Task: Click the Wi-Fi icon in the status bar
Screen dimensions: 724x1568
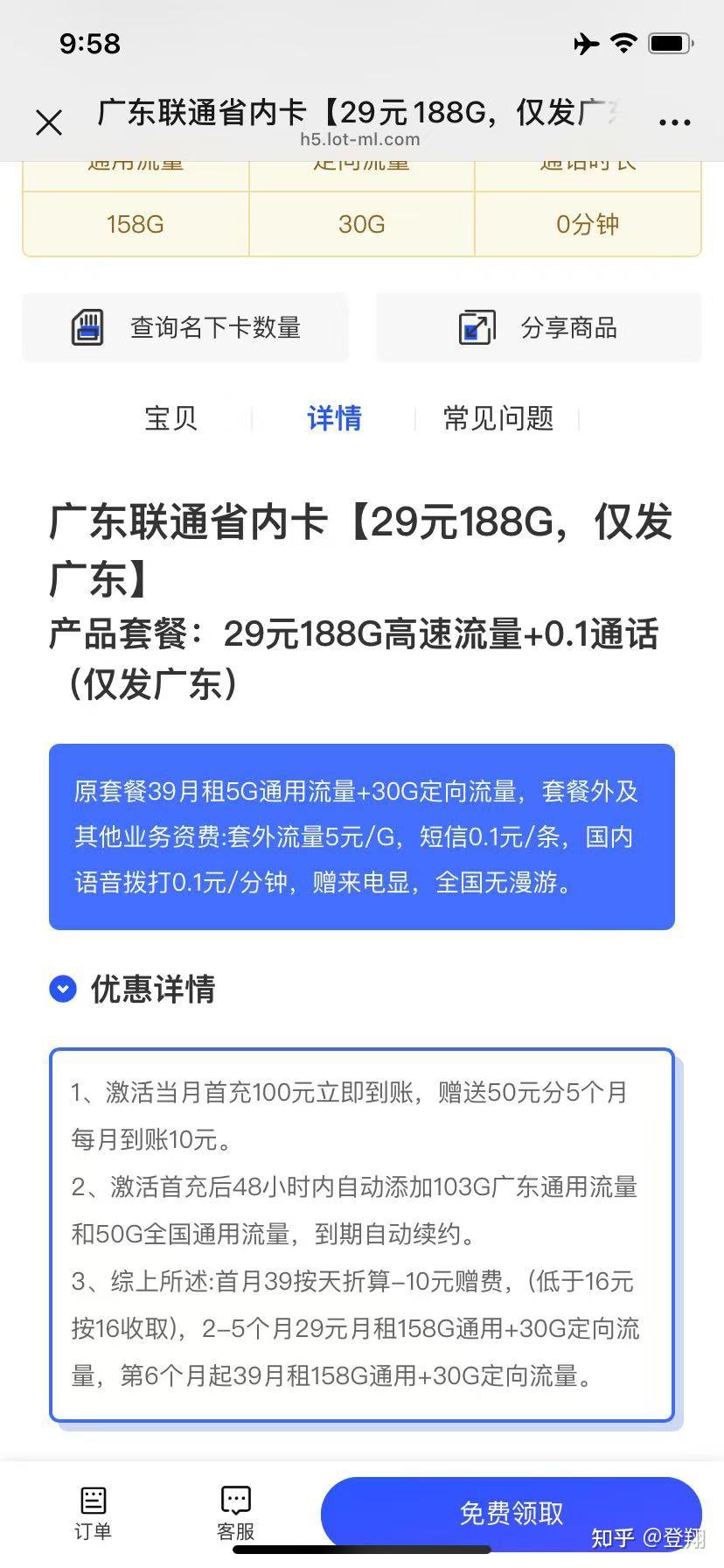Action: pos(623,42)
